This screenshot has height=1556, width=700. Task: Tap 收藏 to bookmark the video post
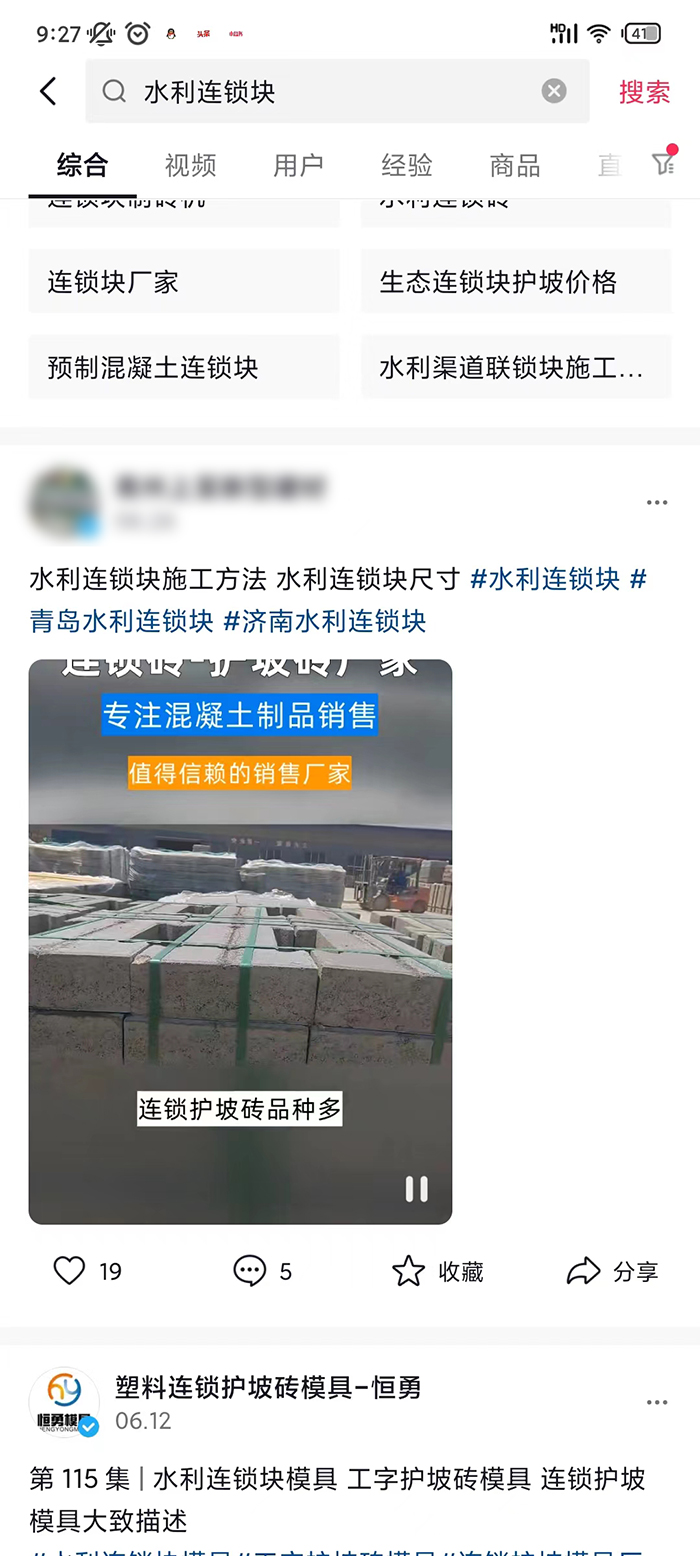[438, 1271]
